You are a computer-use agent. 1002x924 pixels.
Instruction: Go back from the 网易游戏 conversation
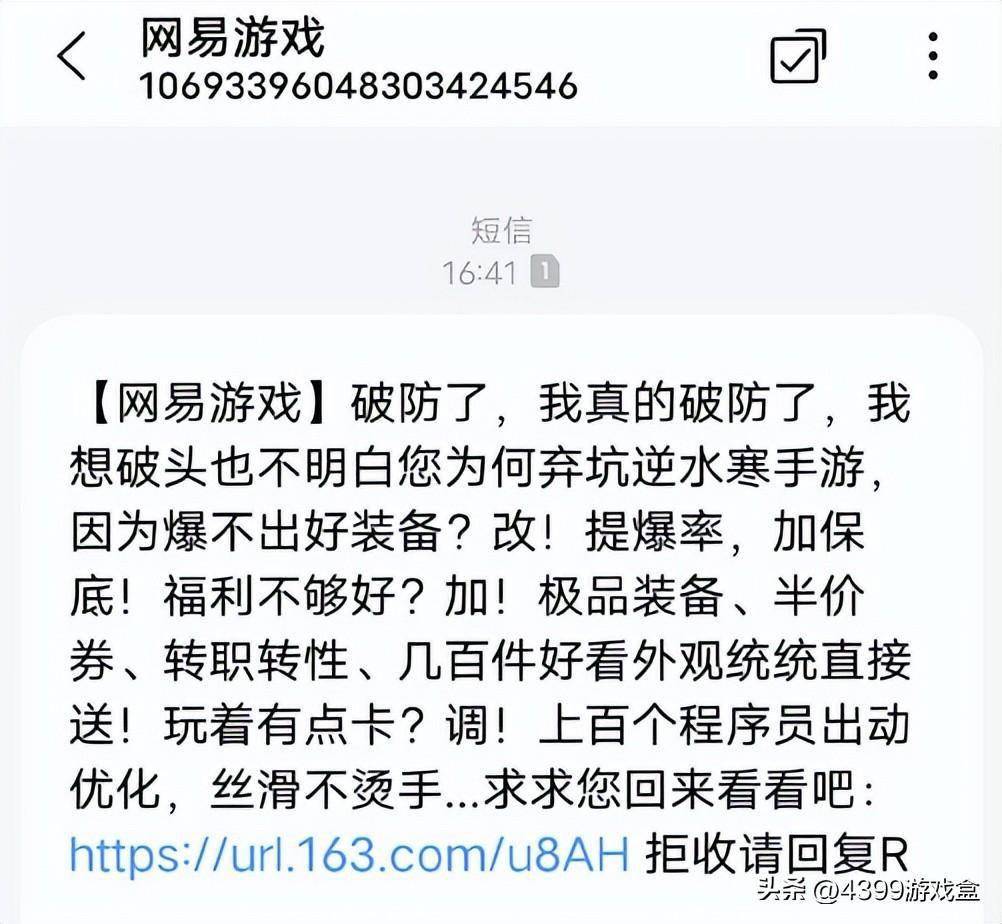click(71, 56)
